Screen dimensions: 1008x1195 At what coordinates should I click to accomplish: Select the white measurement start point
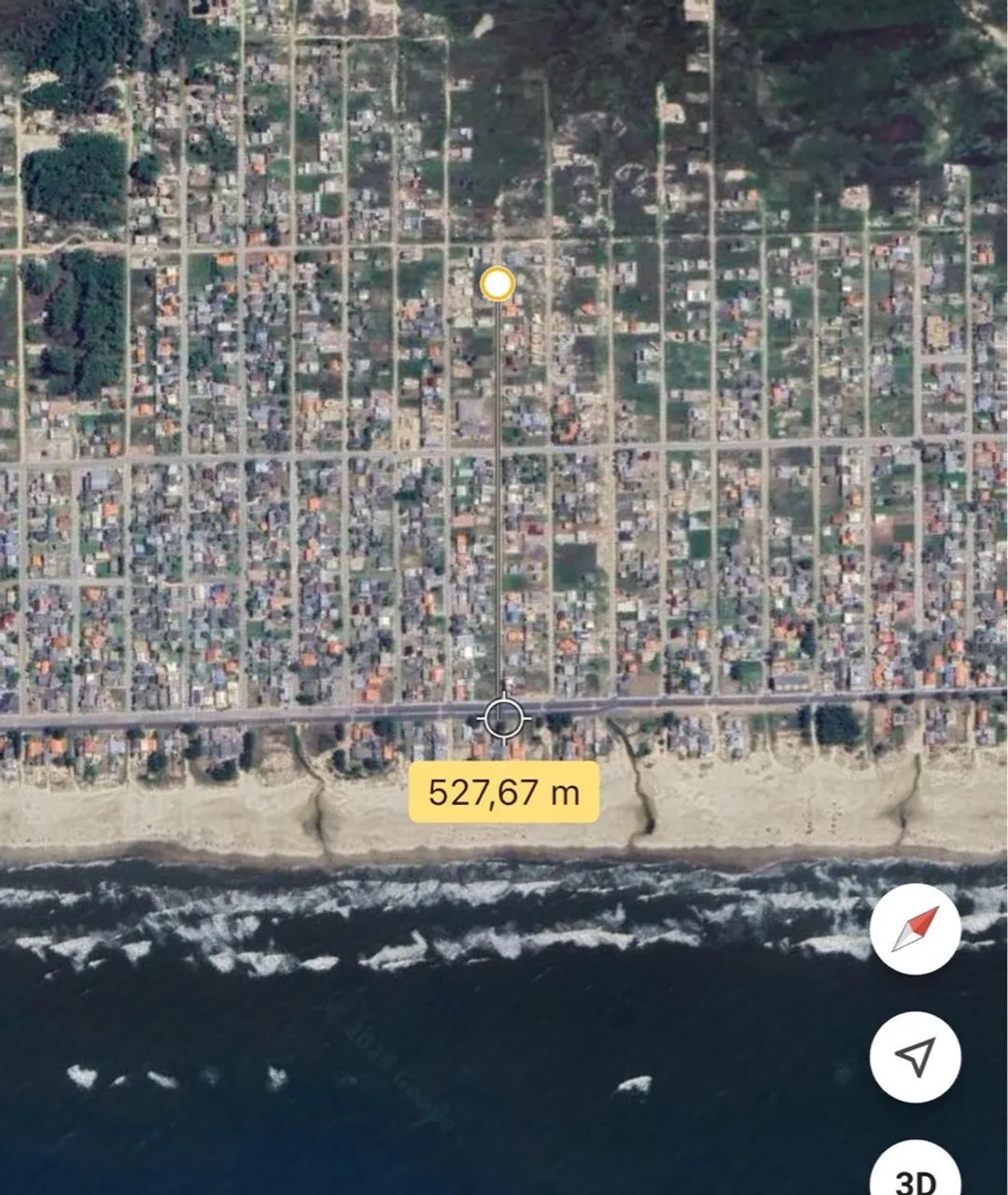[x=497, y=284]
